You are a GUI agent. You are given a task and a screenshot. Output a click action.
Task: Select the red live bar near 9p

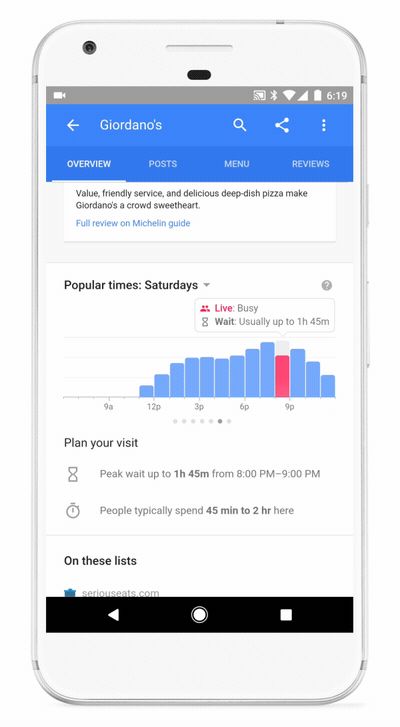282,376
